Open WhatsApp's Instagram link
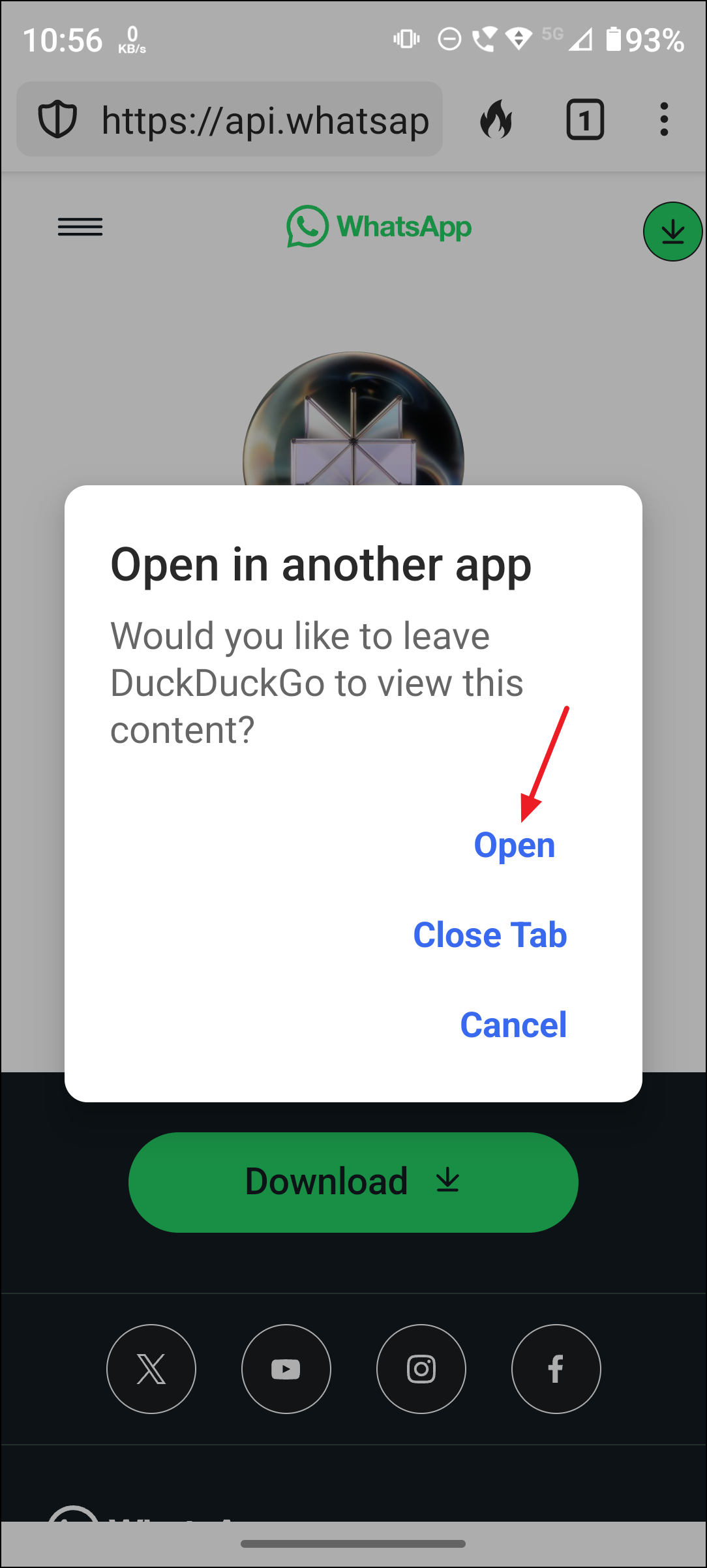 coord(421,1368)
